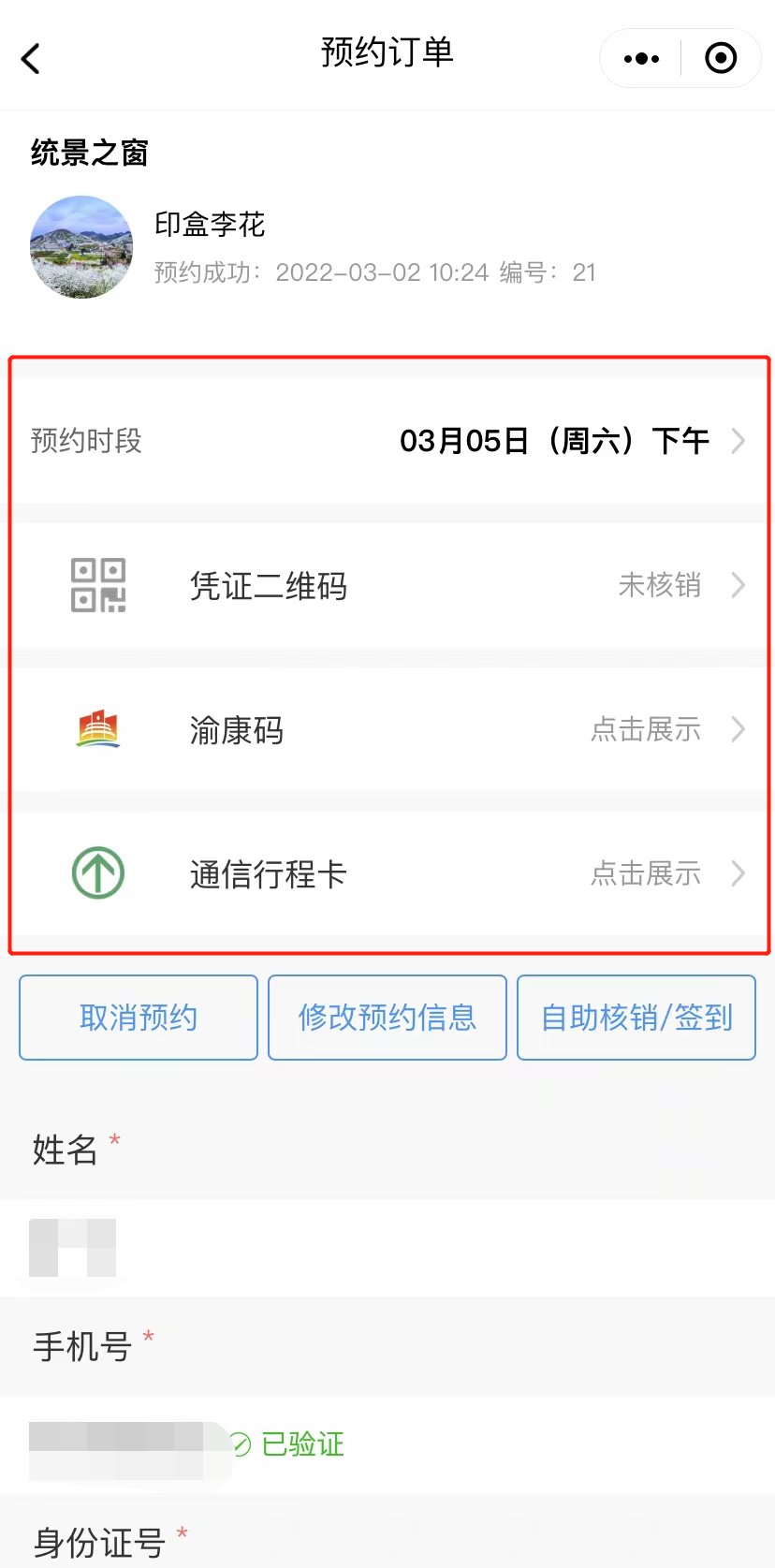
Task: Tap 修改预约信息
Action: 387,1018
